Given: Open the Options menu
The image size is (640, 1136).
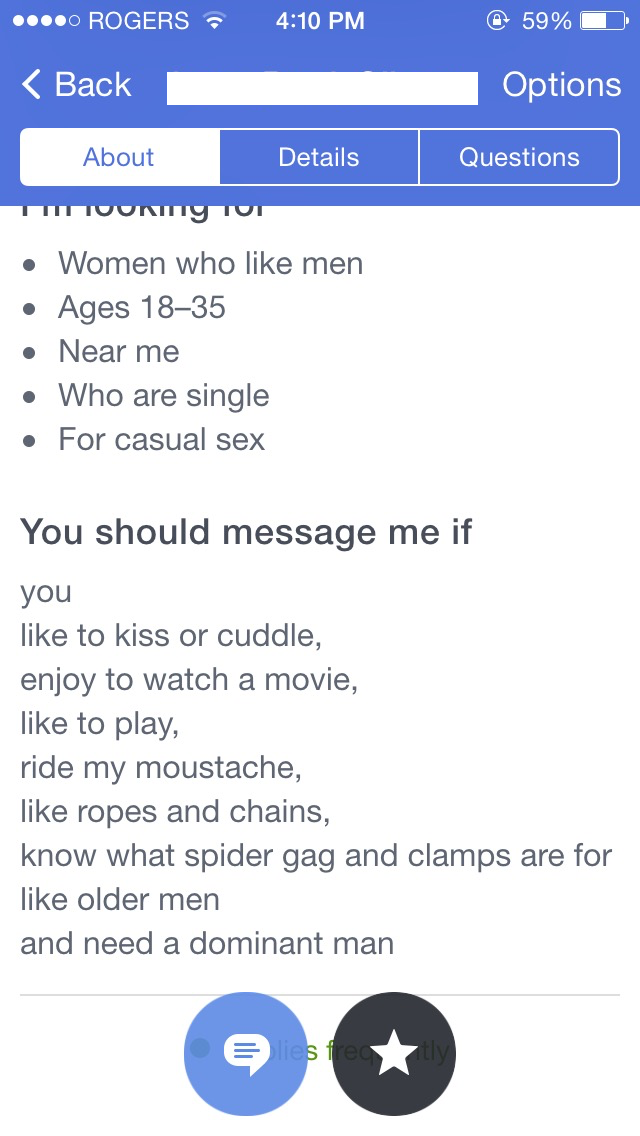Looking at the screenshot, I should (x=561, y=85).
